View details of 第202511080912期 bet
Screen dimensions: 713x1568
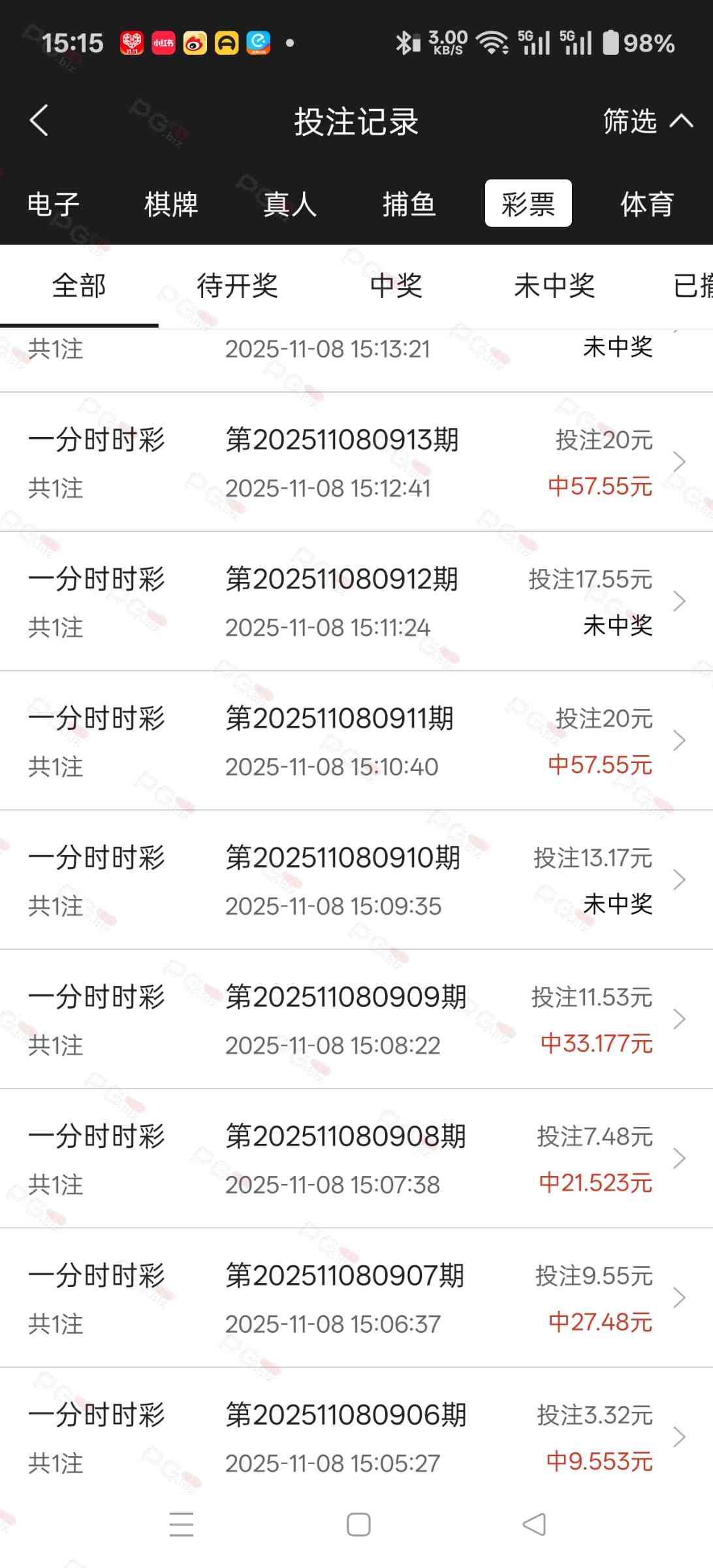(x=356, y=602)
